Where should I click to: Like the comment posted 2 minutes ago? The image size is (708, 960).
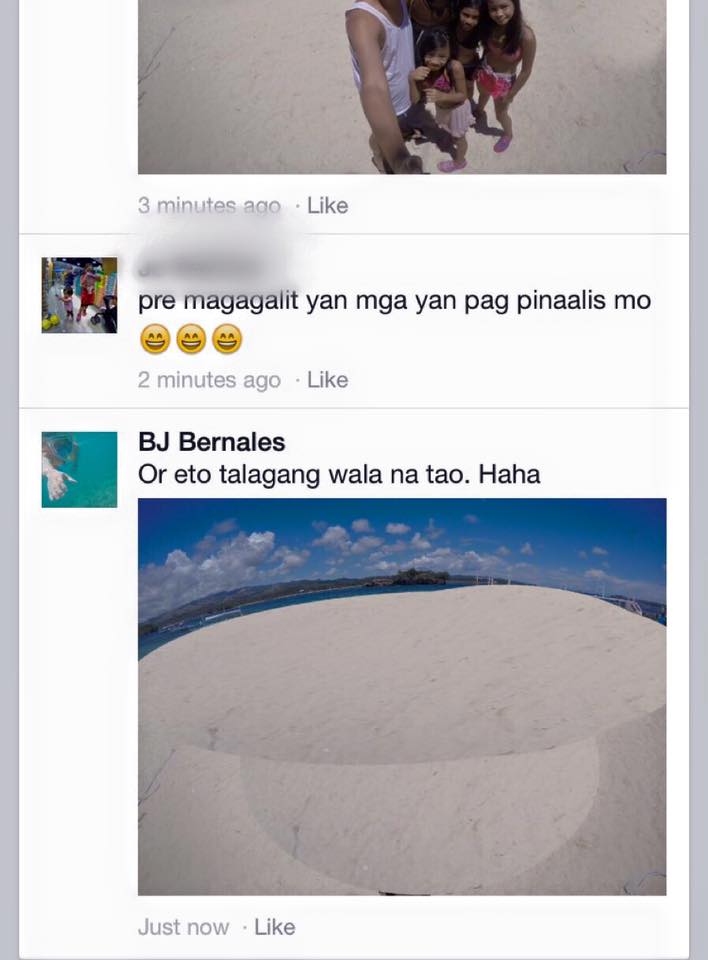coord(327,380)
